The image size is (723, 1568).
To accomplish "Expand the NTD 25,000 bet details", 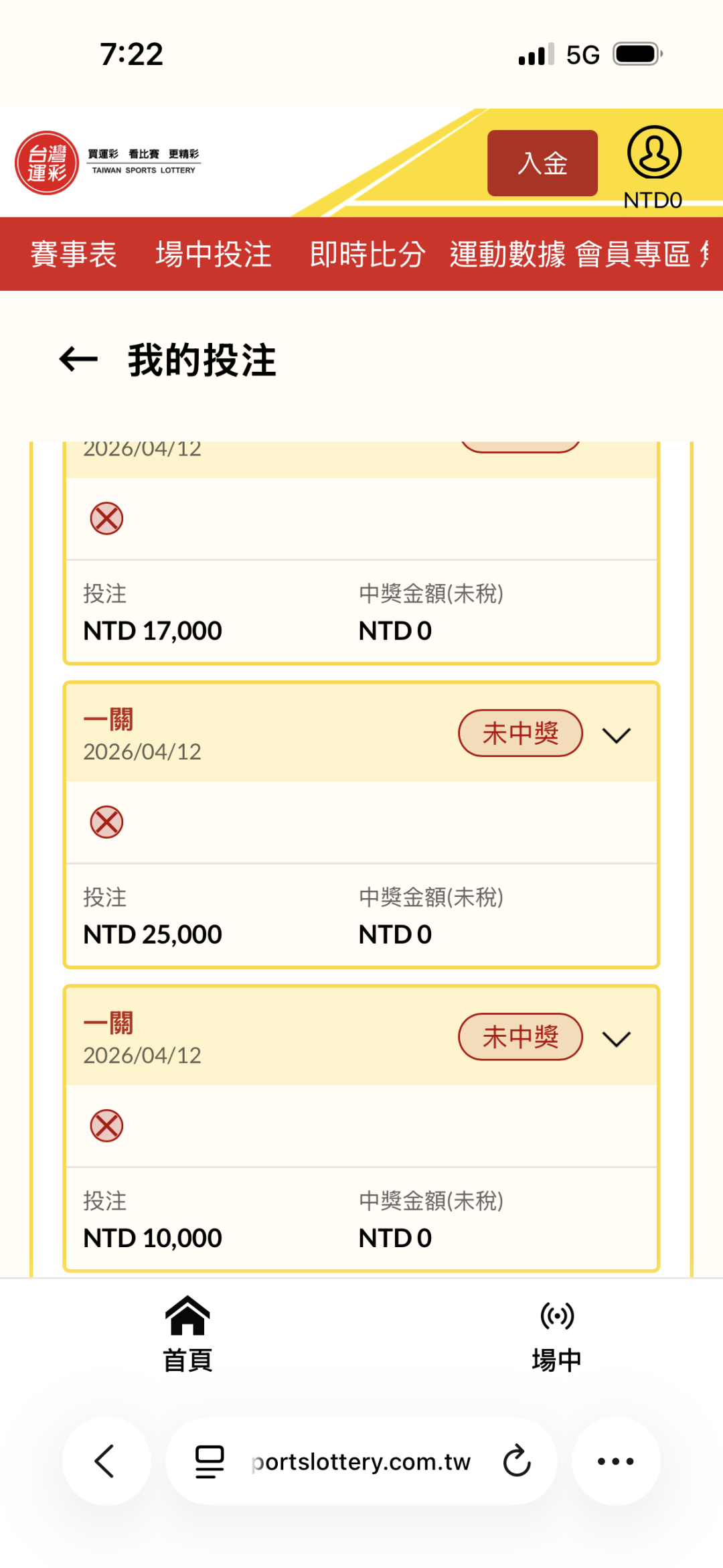I will (617, 735).
